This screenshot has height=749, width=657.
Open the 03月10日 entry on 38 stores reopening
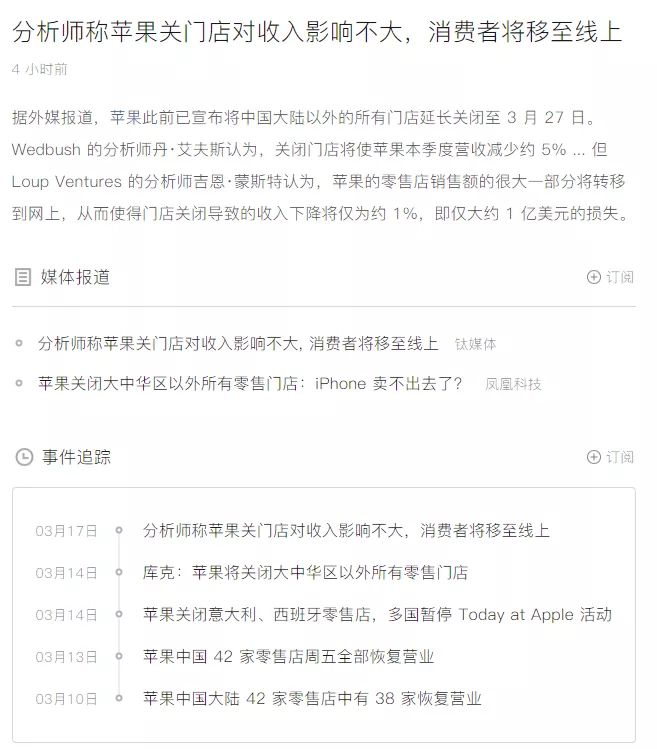coord(312,698)
